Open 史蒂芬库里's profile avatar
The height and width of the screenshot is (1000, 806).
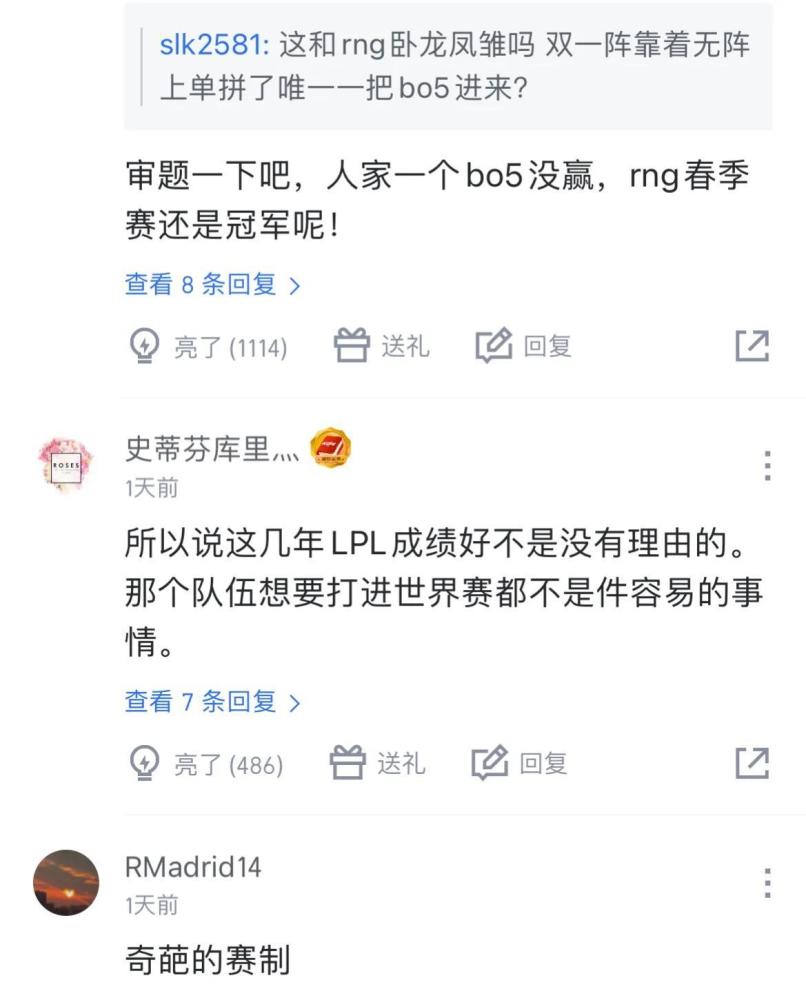pos(67,466)
